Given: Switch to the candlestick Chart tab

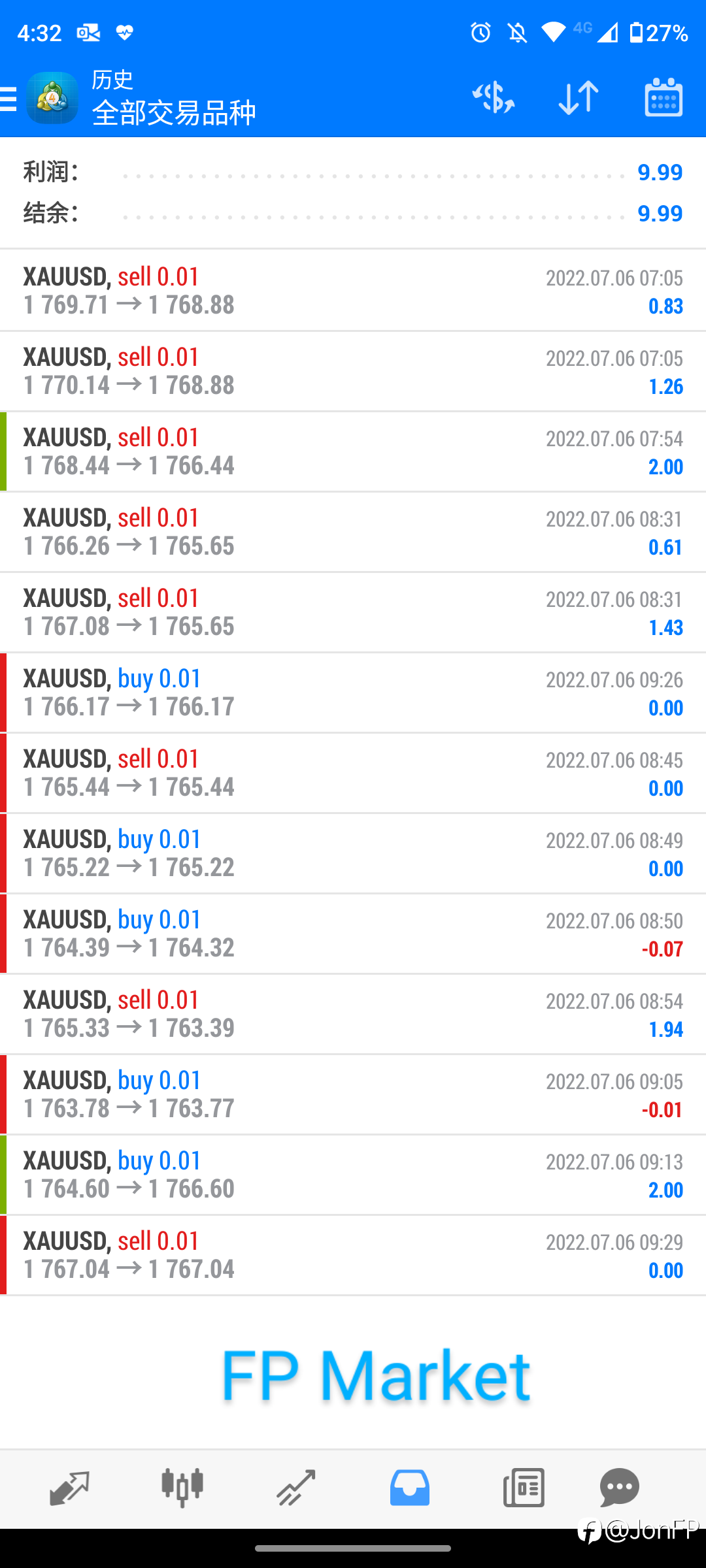Looking at the screenshot, I should pos(182,1488).
